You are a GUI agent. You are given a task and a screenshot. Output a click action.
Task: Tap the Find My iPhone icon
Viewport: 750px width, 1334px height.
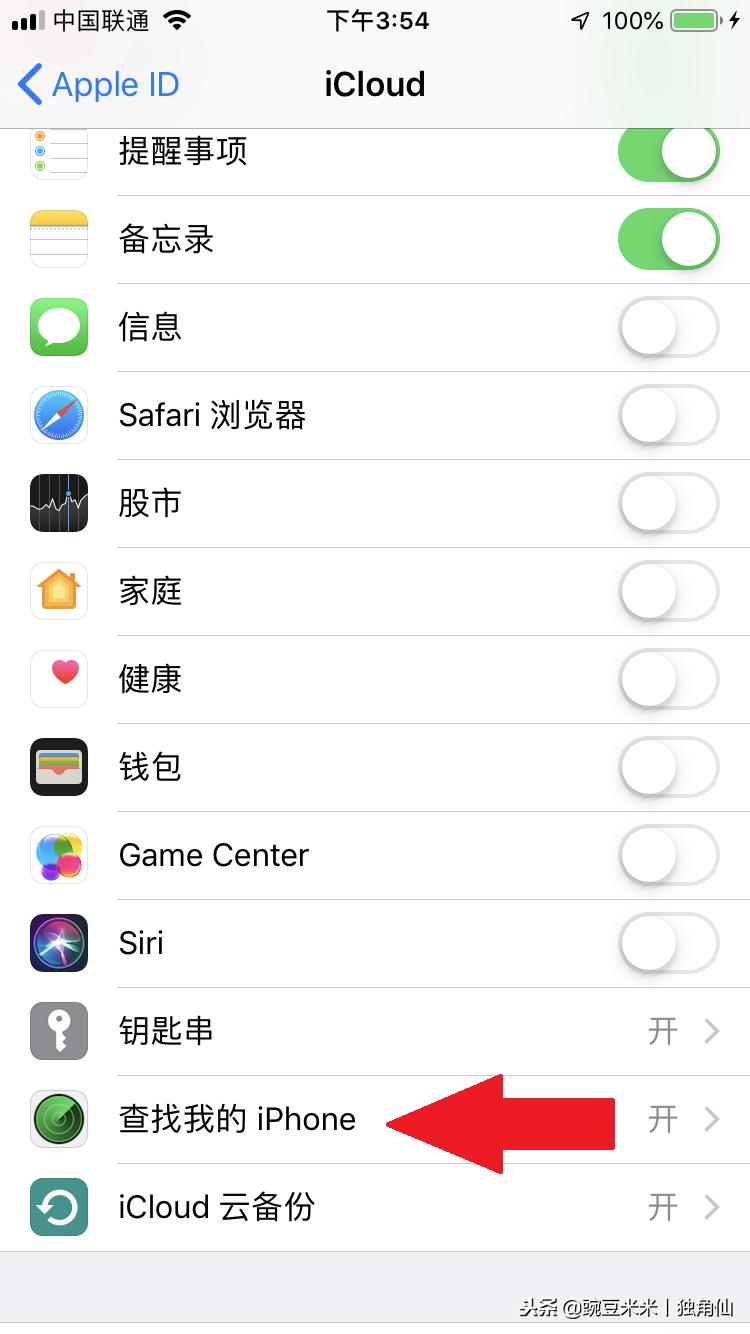pyautogui.click(x=57, y=1119)
